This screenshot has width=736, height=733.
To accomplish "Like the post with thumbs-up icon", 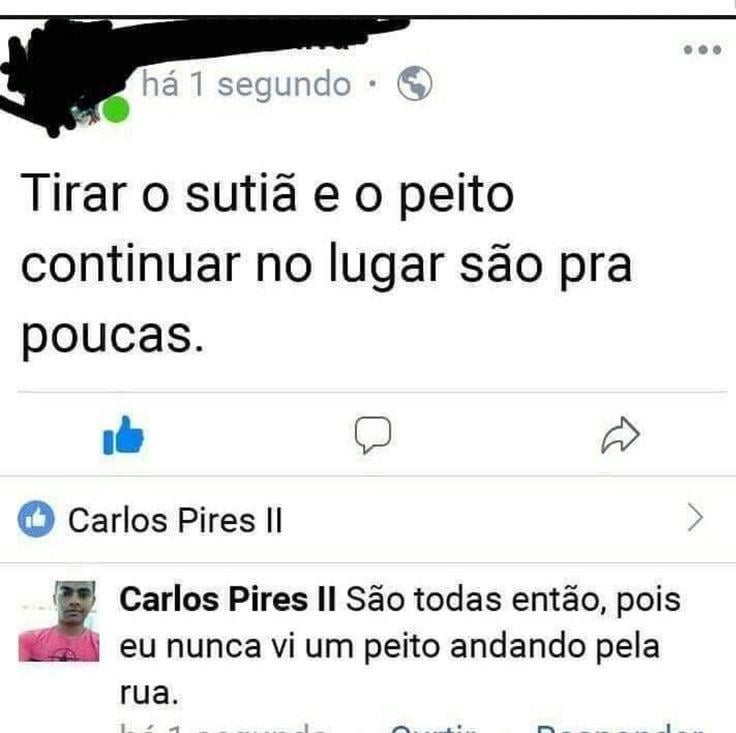I will pos(123,435).
